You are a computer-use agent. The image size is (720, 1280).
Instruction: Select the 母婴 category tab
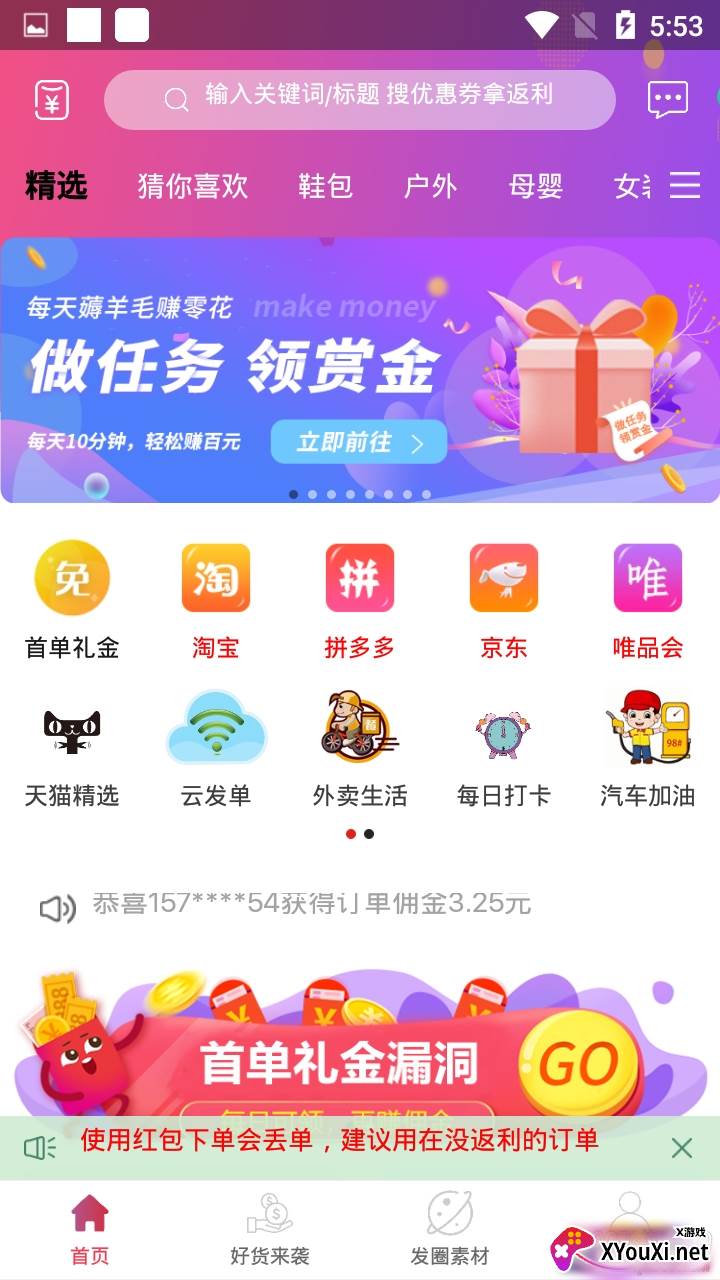[x=536, y=186]
